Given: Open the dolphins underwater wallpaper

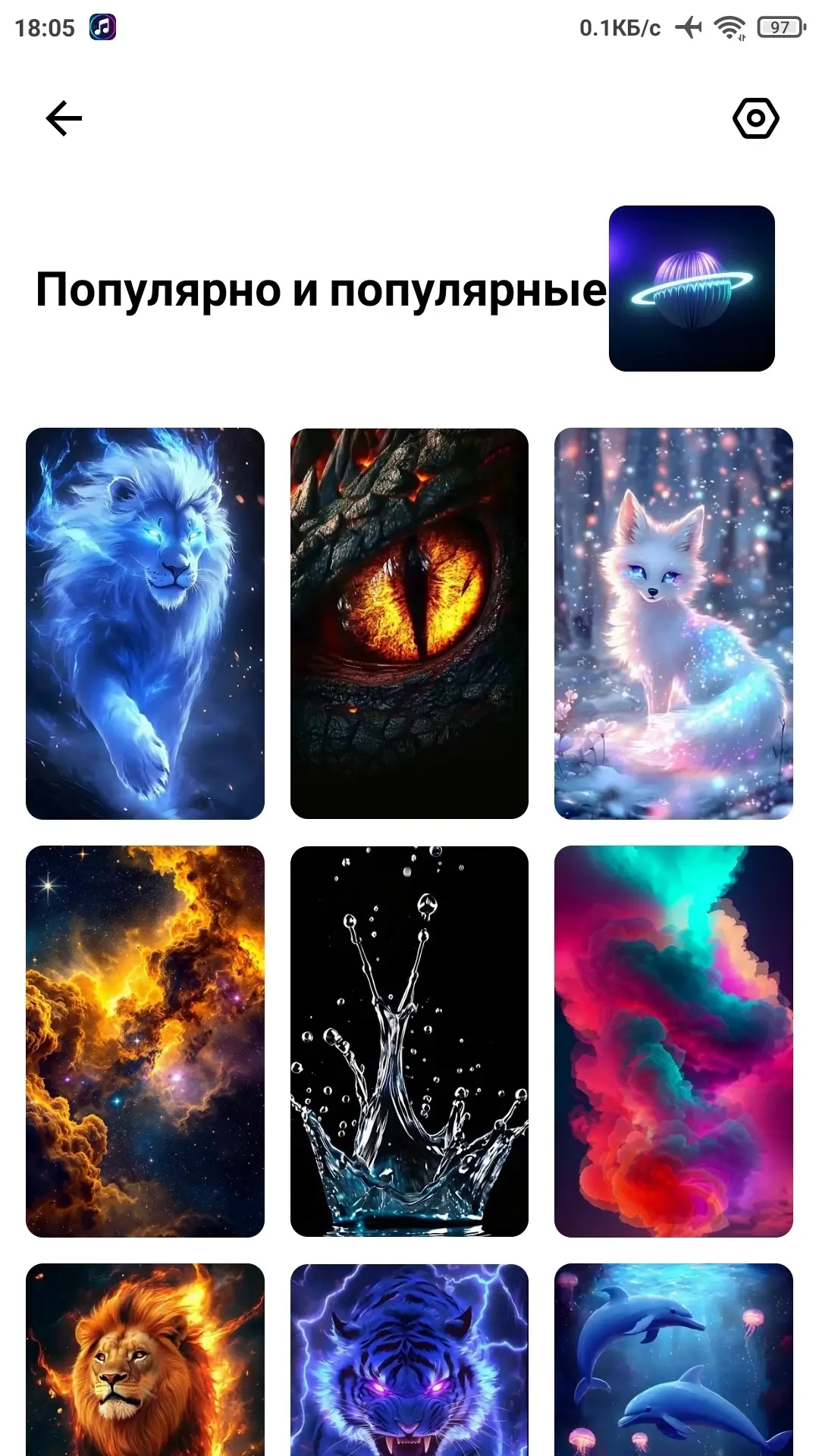Looking at the screenshot, I should point(673,1361).
